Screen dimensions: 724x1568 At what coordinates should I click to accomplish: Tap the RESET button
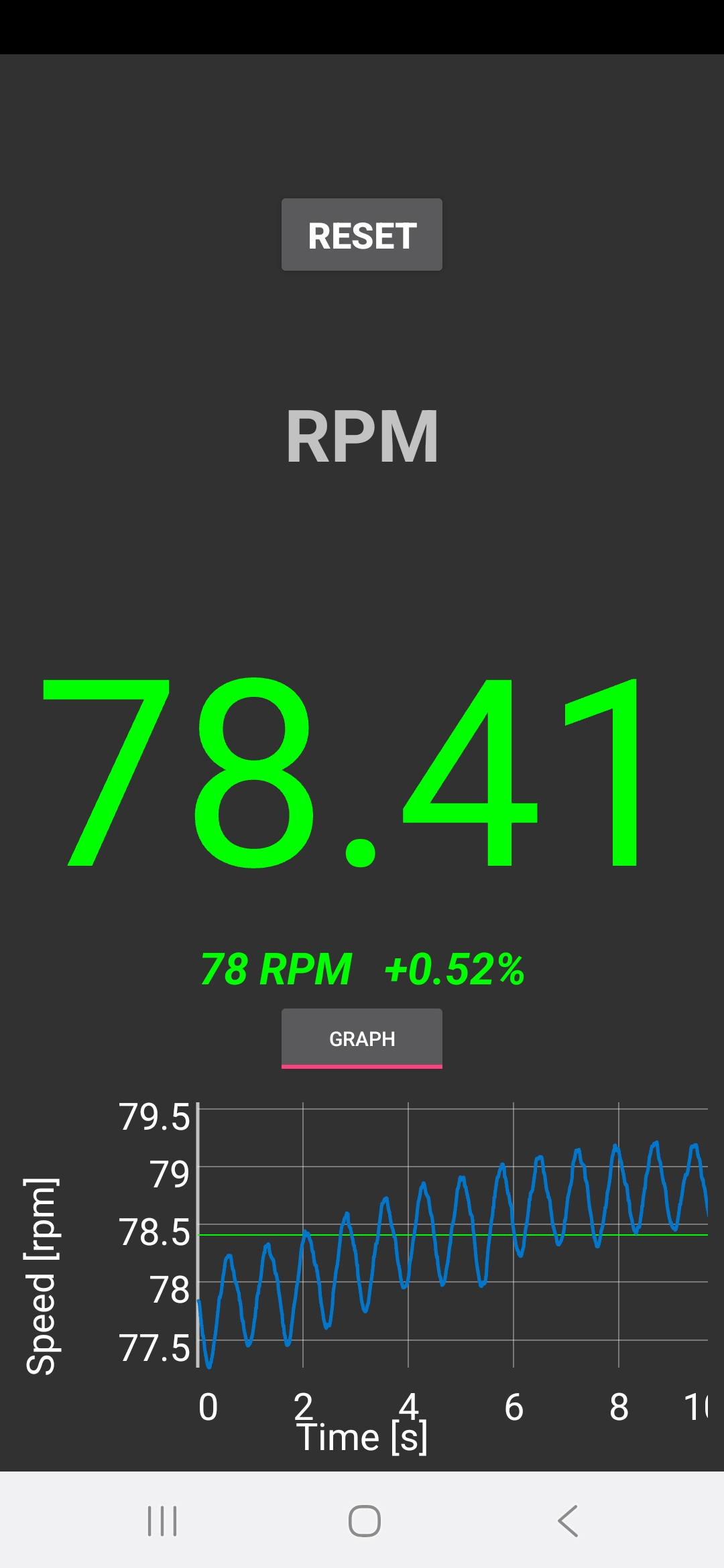click(361, 235)
